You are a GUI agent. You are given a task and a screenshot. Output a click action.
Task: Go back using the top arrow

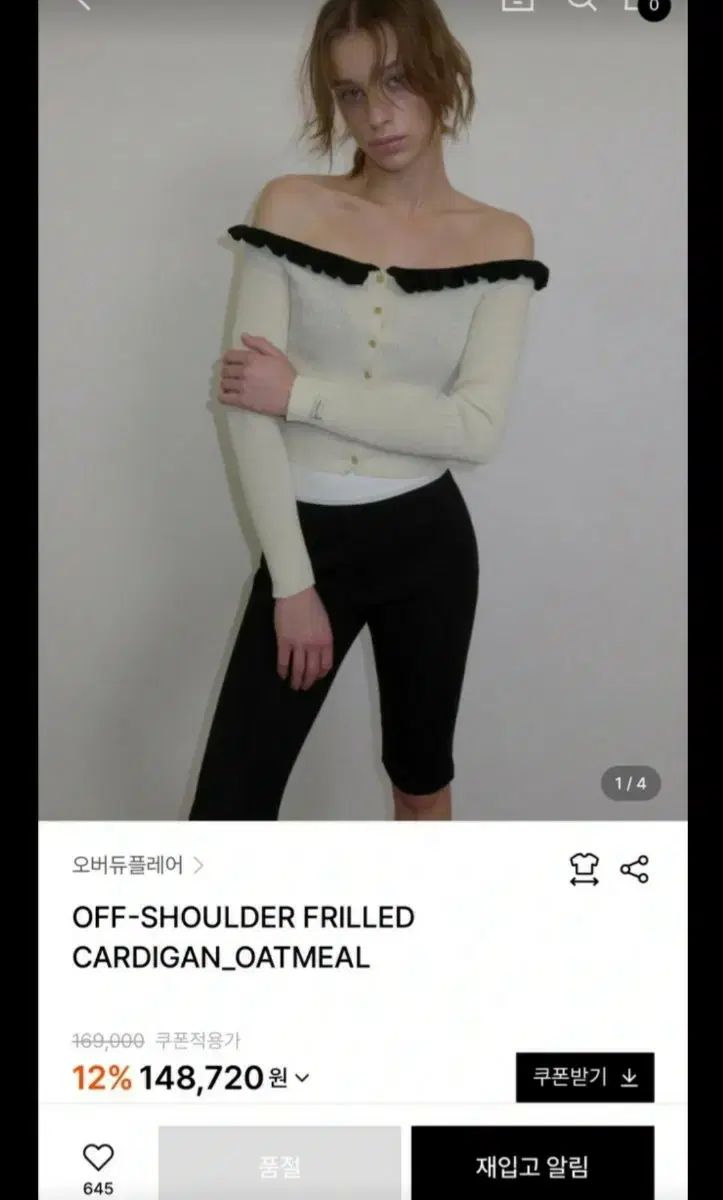tap(82, 4)
